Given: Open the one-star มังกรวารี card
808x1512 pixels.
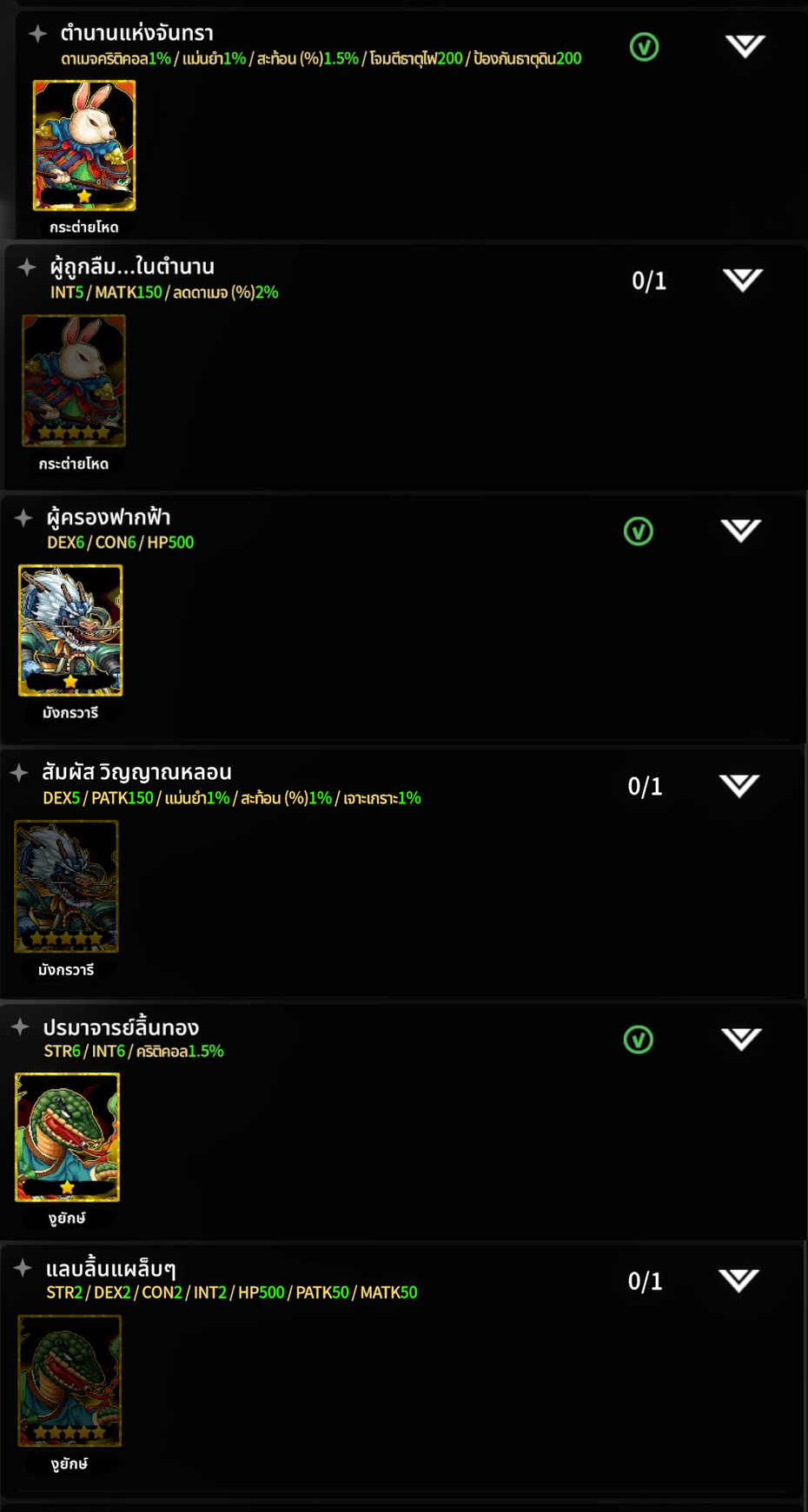Looking at the screenshot, I should click(x=70, y=630).
